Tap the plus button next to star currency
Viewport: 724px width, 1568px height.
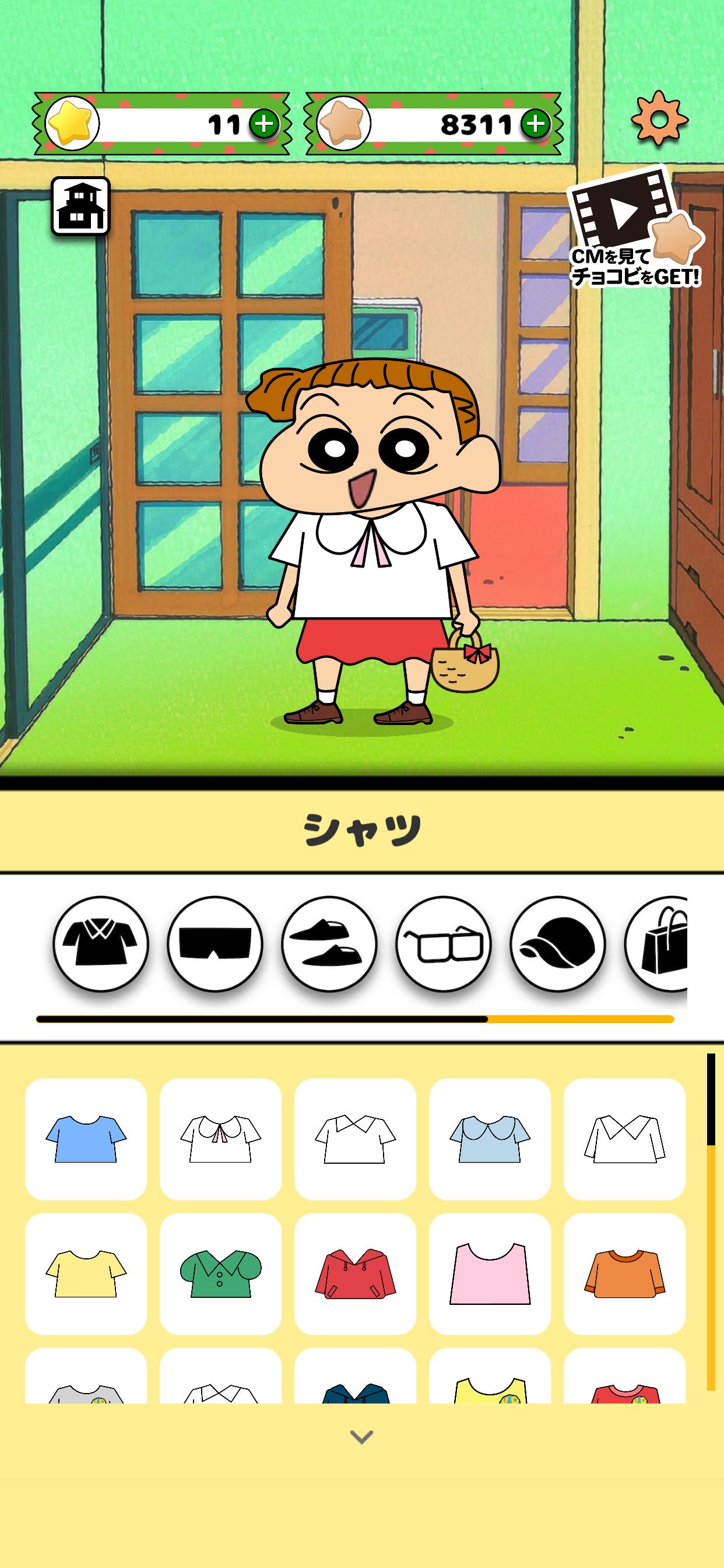pos(264,124)
